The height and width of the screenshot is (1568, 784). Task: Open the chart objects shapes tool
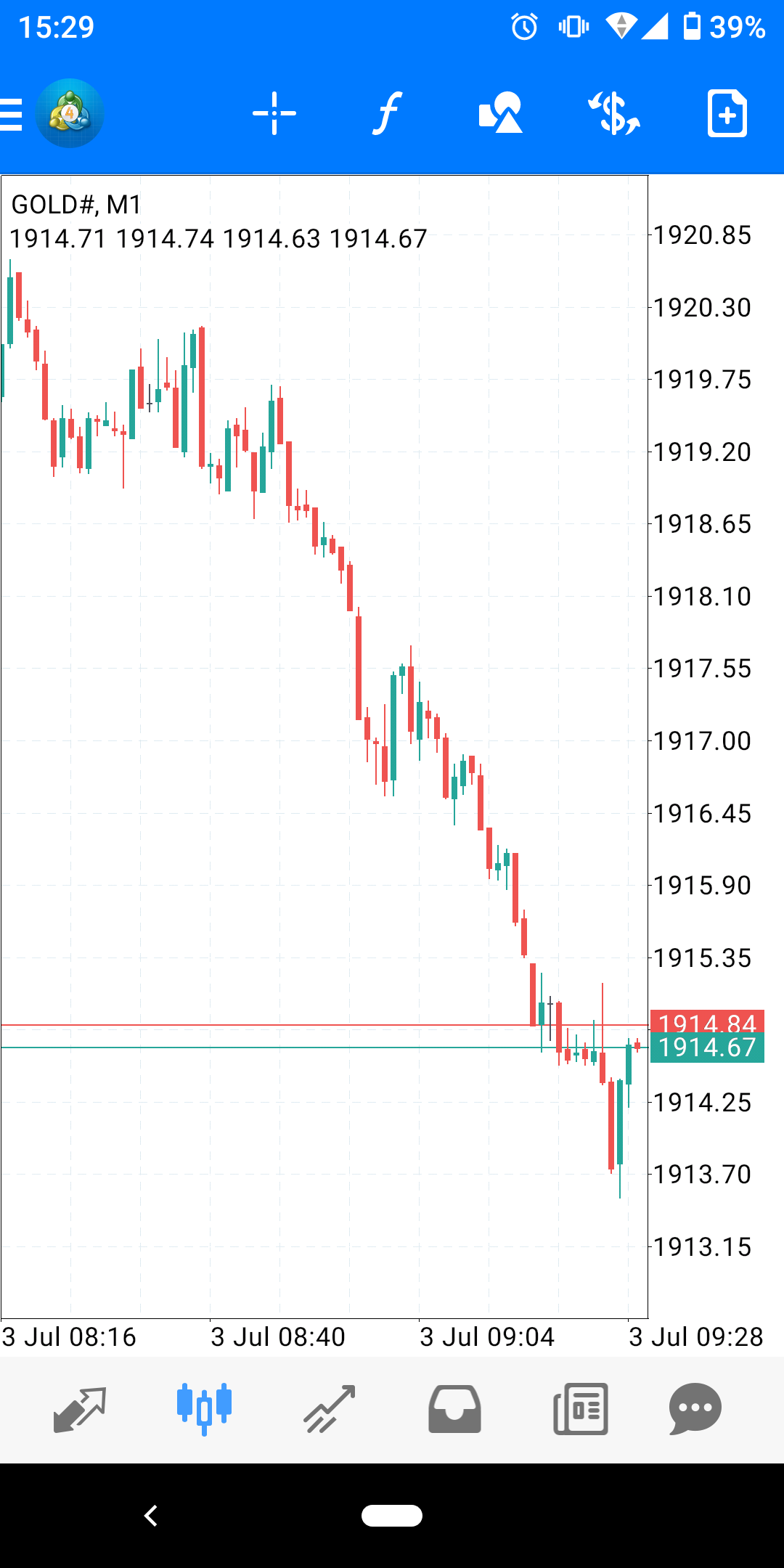501,114
